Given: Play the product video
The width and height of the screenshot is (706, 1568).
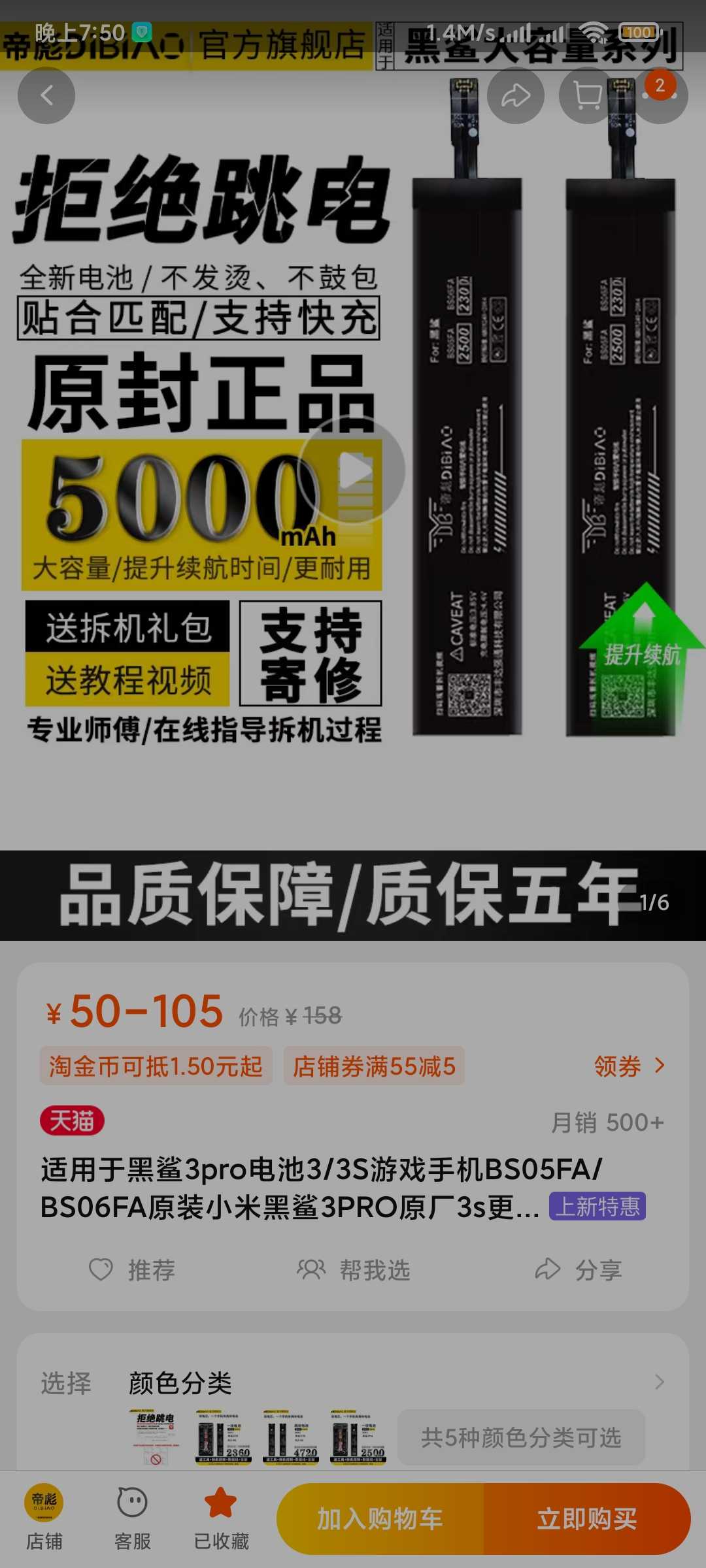Looking at the screenshot, I should point(354,470).
